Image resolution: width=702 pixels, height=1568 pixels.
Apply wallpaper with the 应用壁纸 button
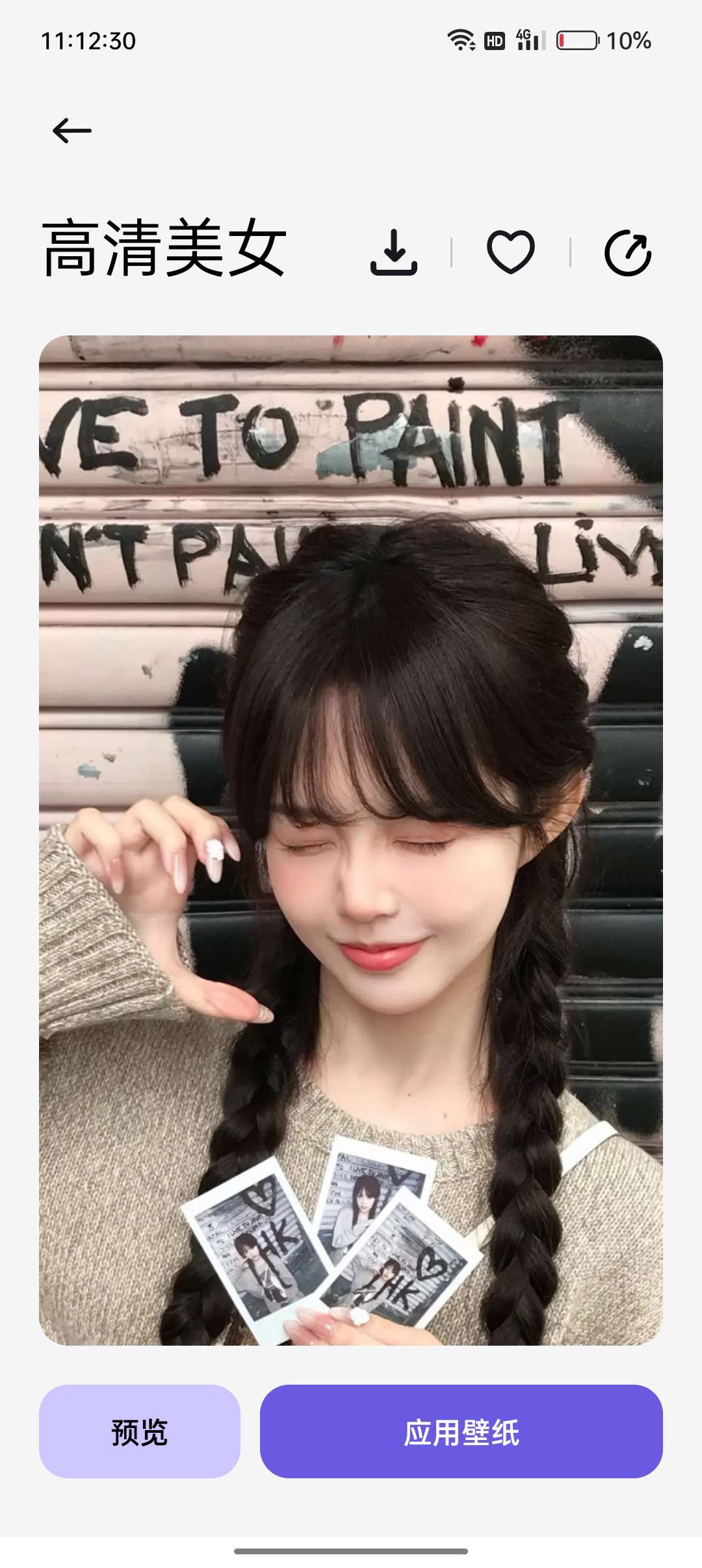[461, 1432]
